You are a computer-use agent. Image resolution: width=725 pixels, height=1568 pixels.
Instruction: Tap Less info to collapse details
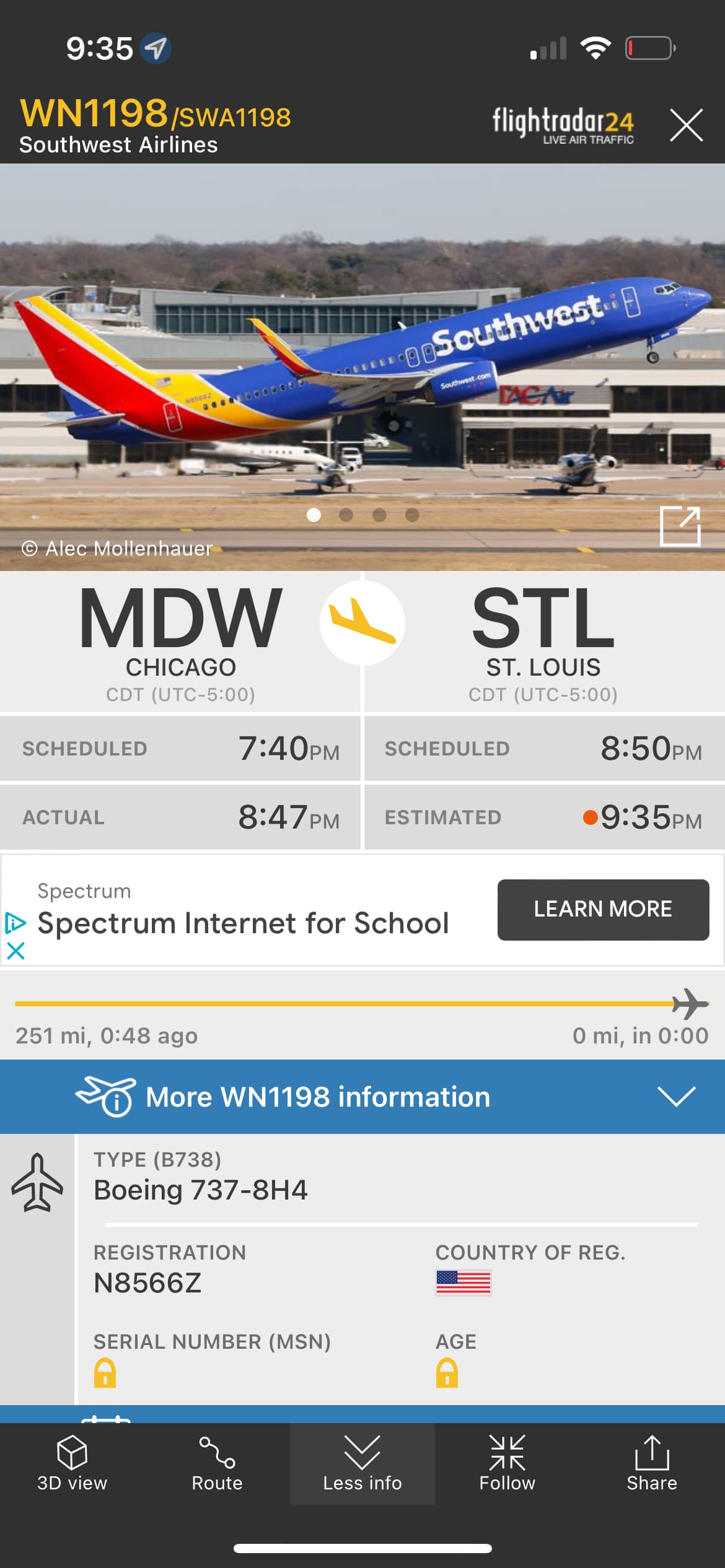pos(362,1464)
